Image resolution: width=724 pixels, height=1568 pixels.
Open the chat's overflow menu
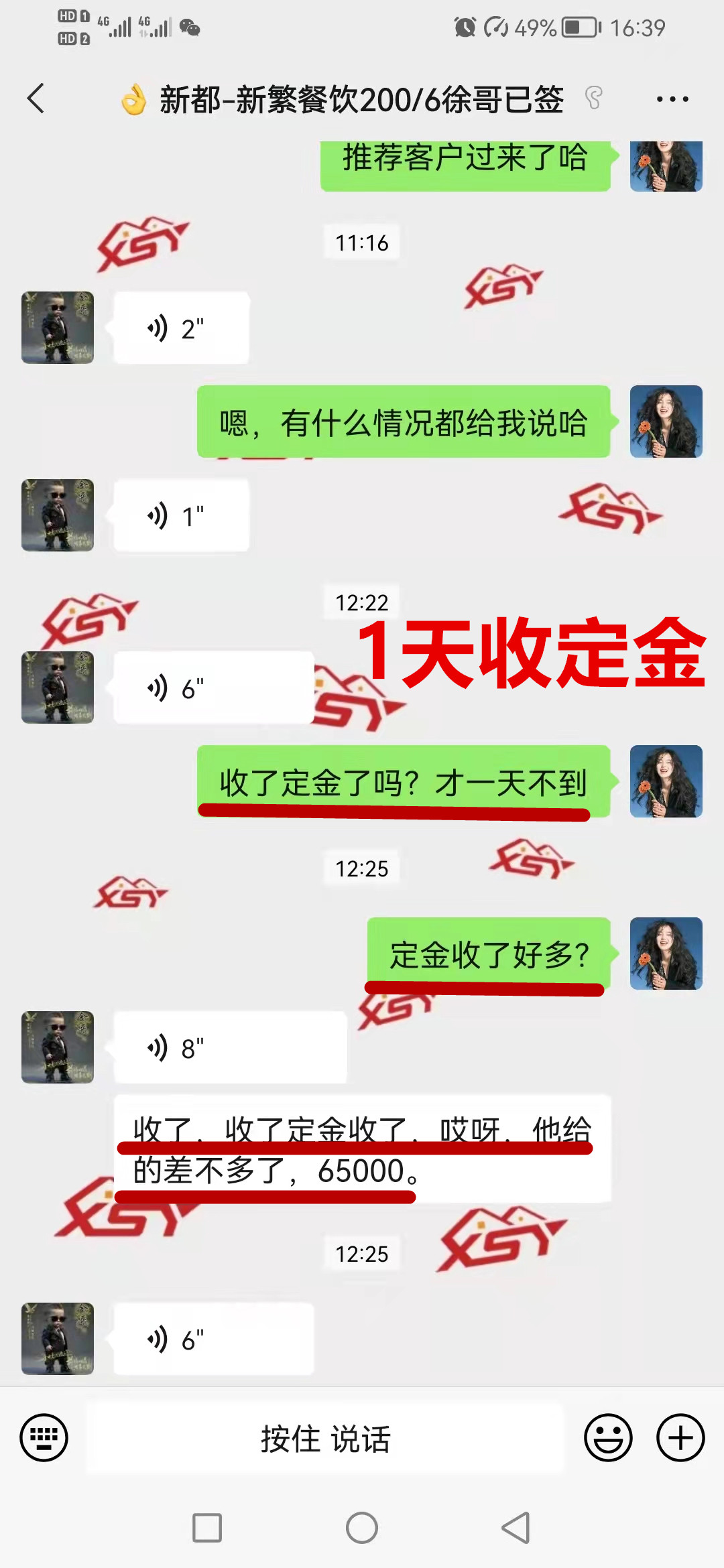[672, 99]
